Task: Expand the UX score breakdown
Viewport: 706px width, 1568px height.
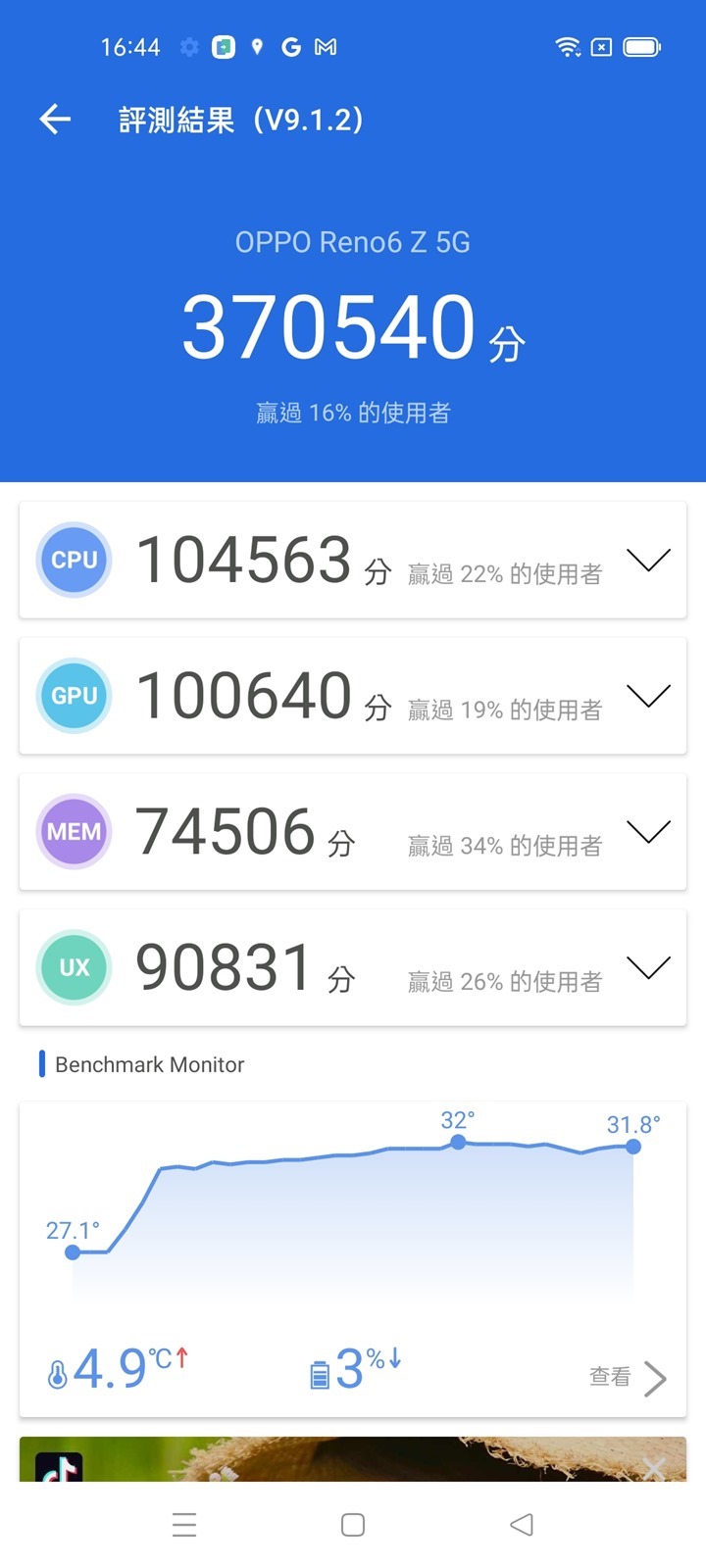Action: (x=648, y=967)
